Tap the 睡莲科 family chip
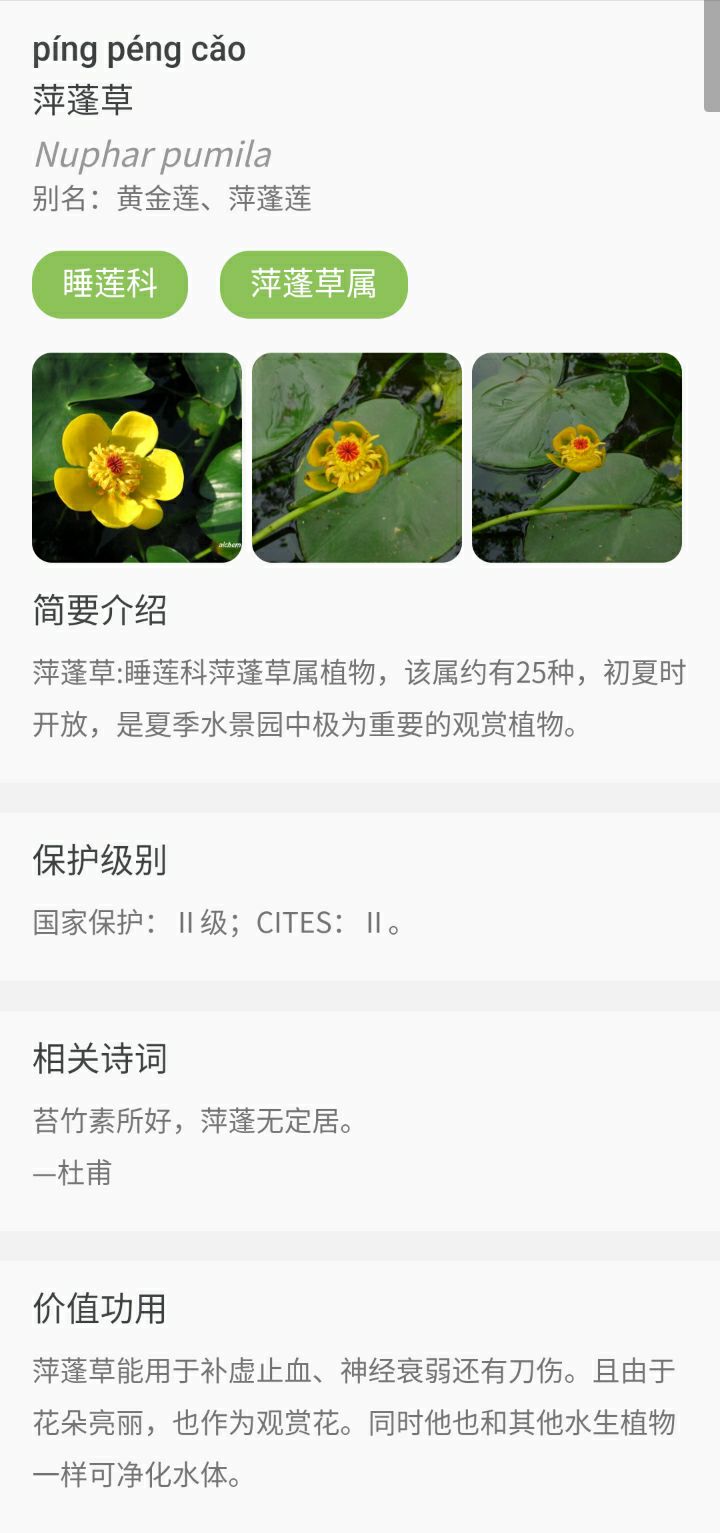The width and height of the screenshot is (720, 1533). 110,285
